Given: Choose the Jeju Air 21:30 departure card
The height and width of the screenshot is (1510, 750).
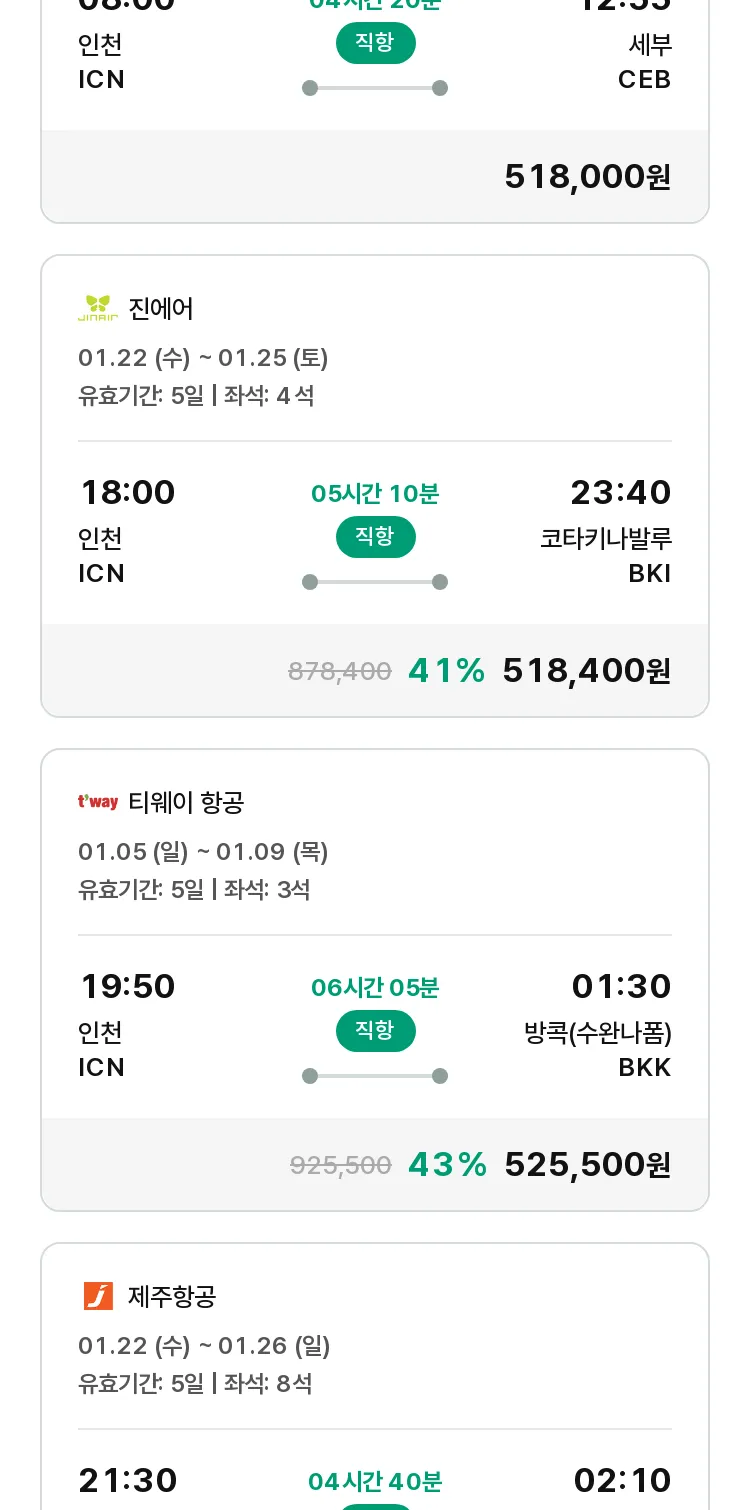Looking at the screenshot, I should [x=375, y=1376].
